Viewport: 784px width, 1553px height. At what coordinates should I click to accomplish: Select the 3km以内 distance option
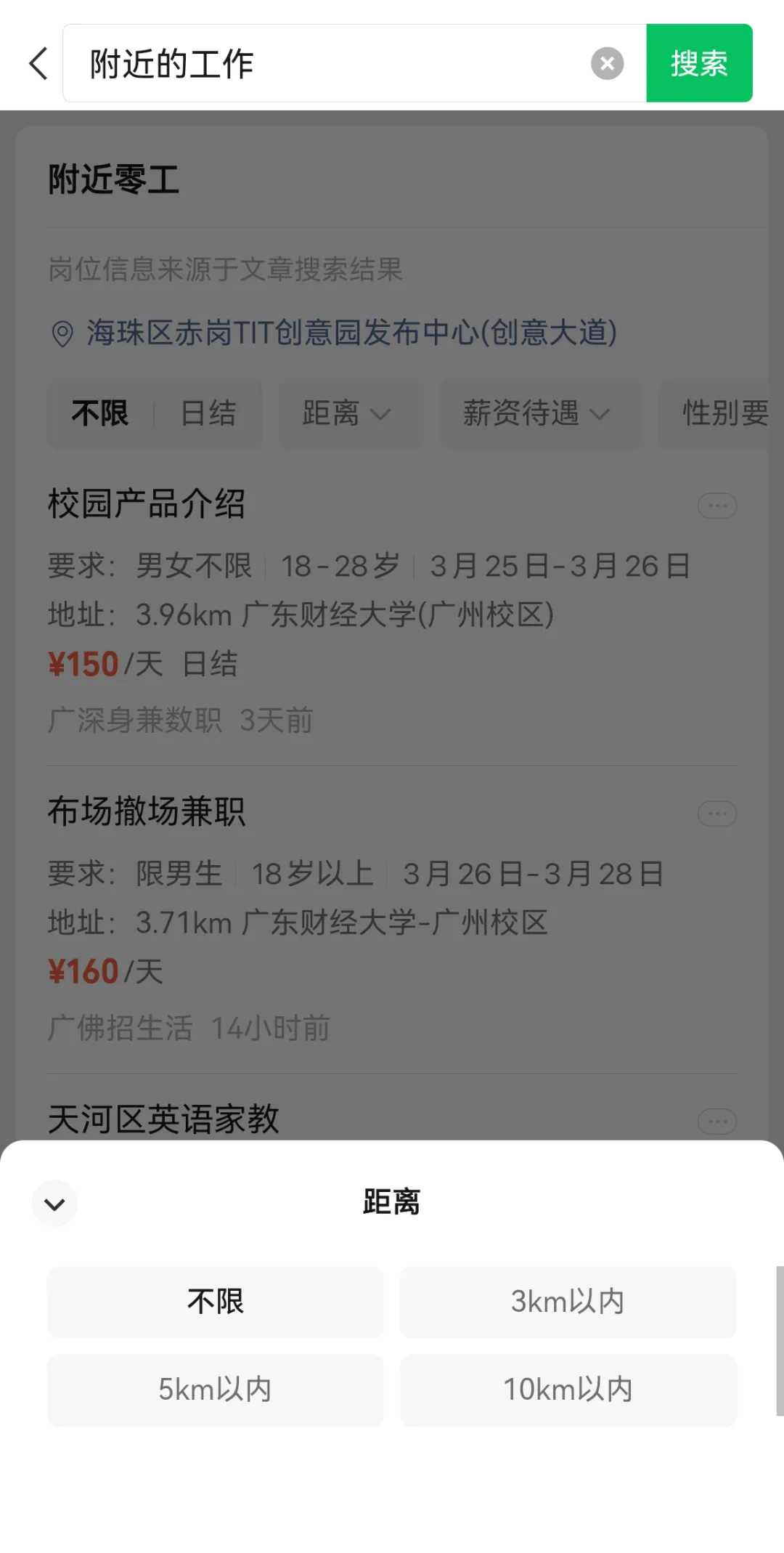(568, 1302)
